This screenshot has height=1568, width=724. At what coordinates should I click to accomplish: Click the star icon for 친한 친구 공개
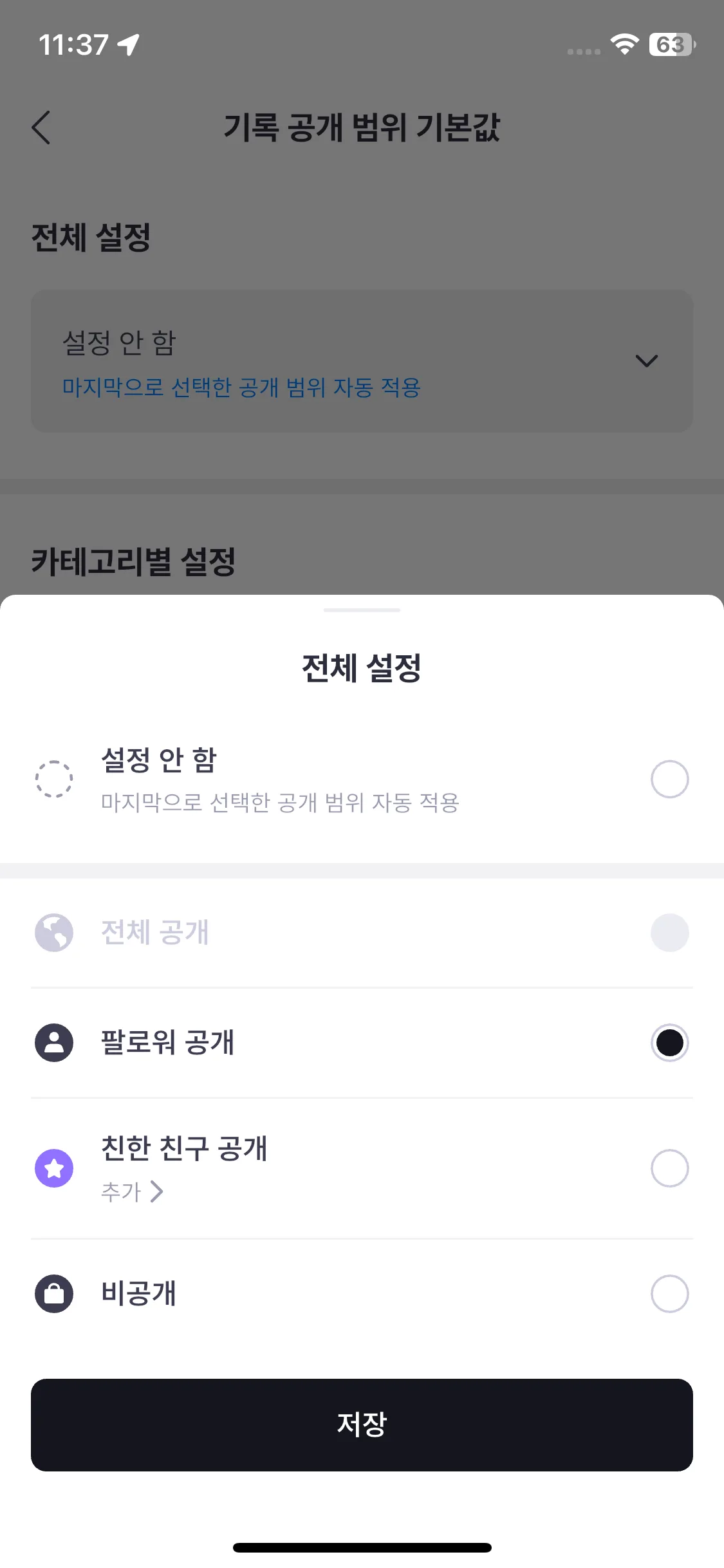tap(54, 1167)
